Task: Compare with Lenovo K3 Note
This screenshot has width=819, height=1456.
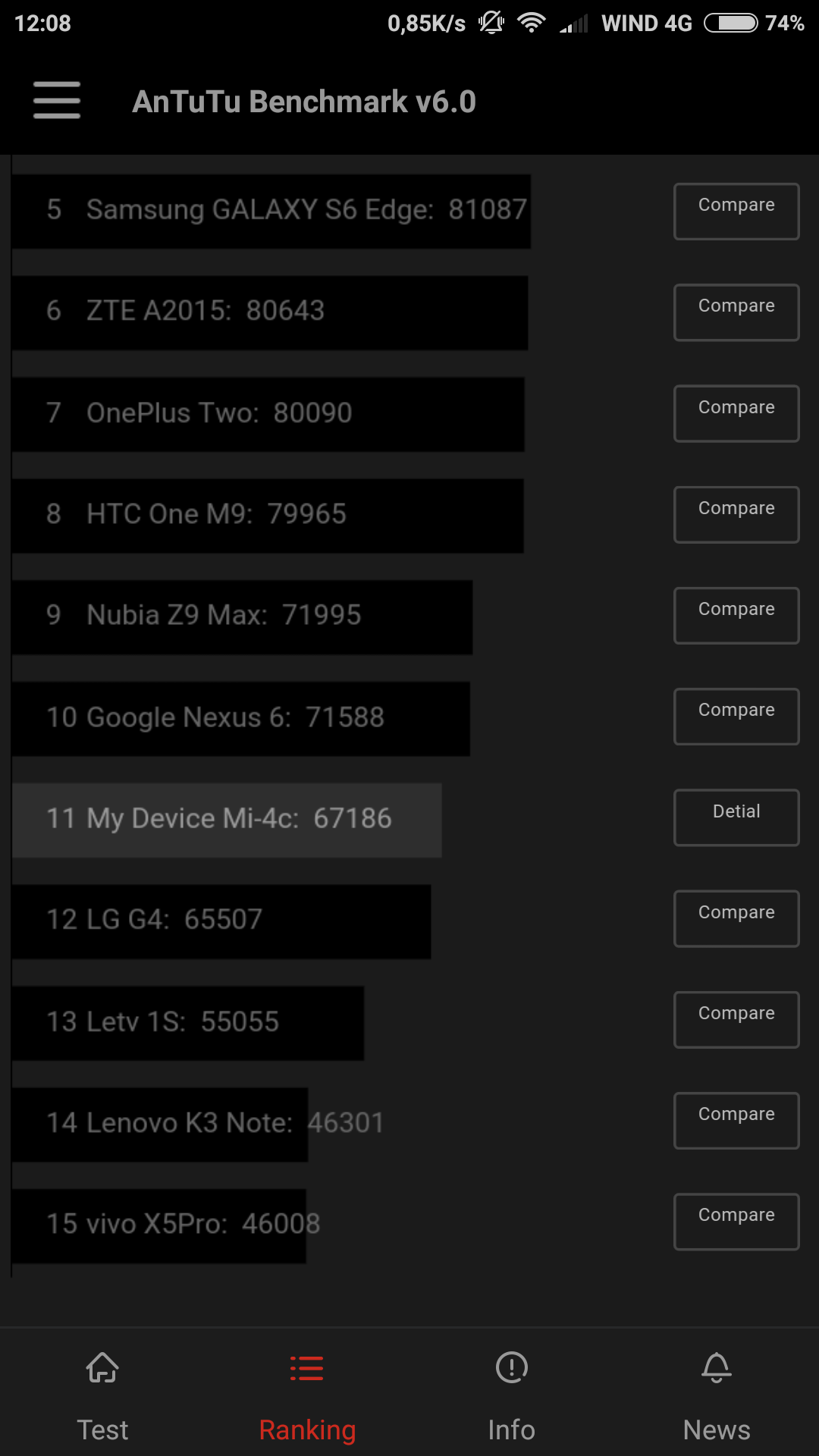Action: pyautogui.click(x=736, y=1120)
